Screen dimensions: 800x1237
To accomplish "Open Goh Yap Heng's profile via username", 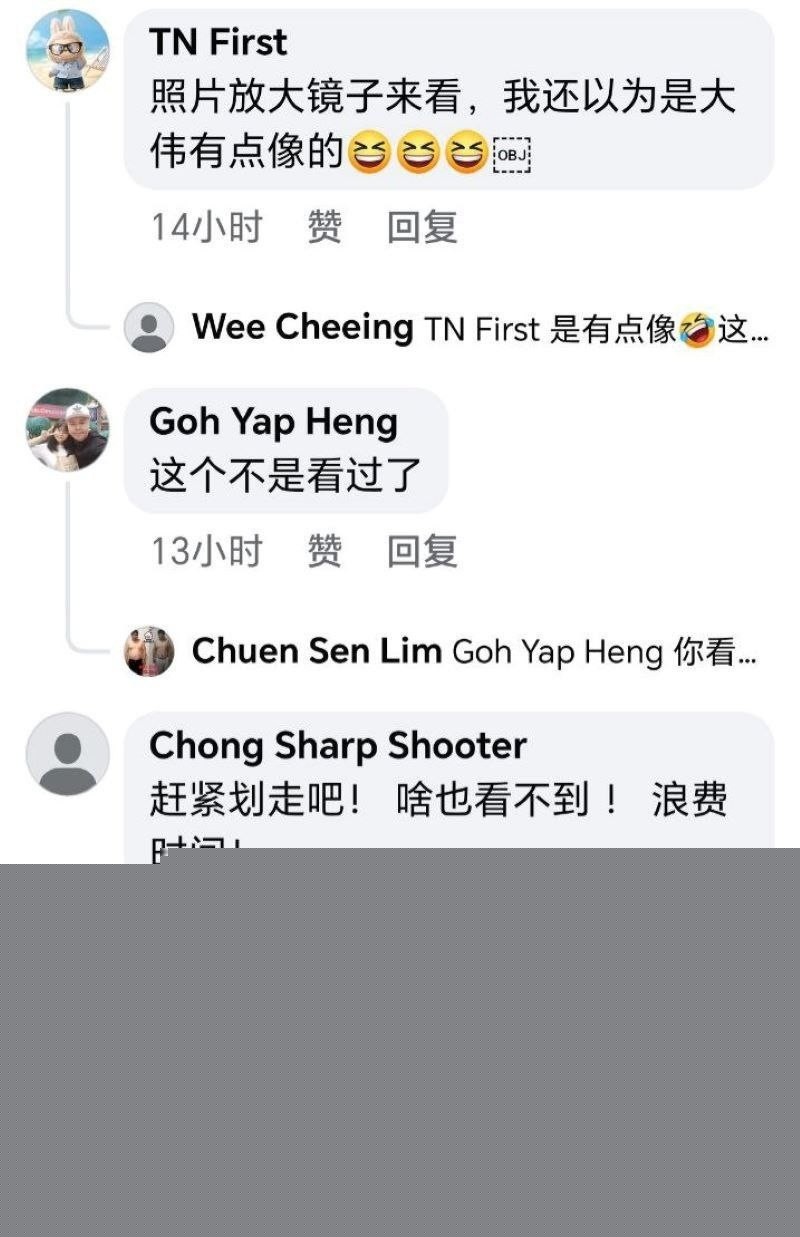I will [x=272, y=421].
